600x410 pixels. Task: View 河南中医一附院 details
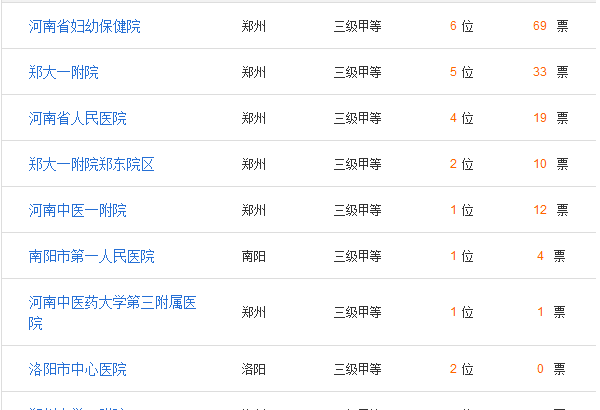(x=77, y=210)
